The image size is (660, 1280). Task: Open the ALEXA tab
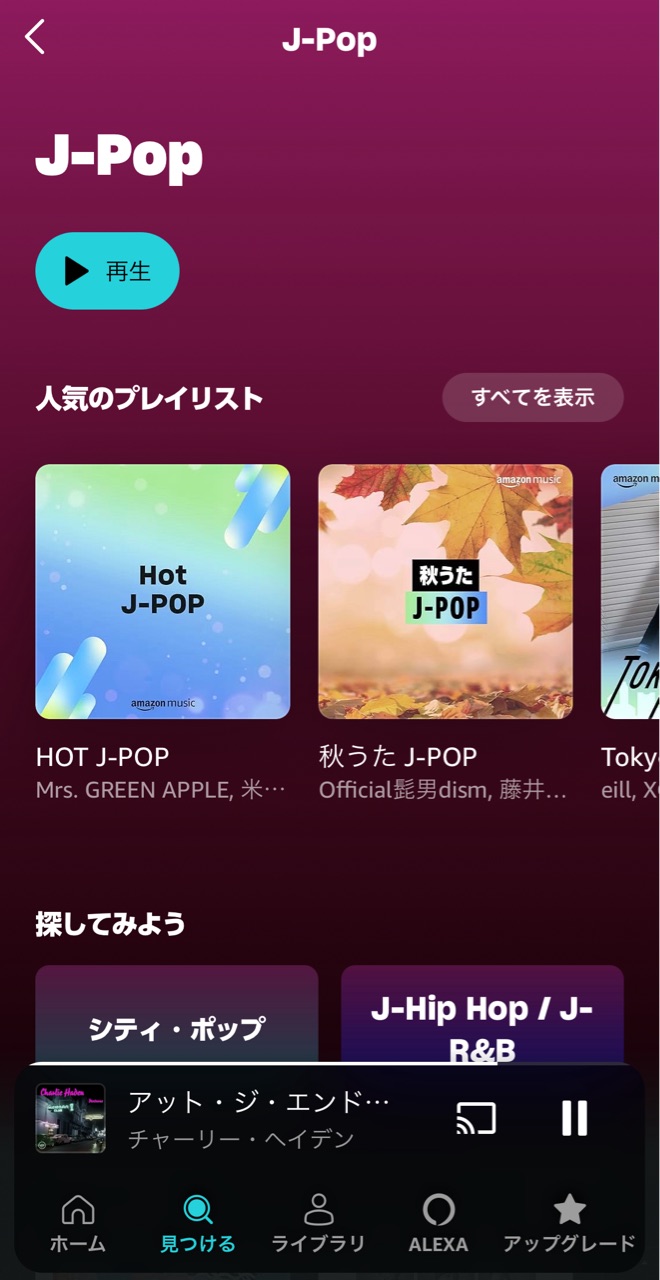point(438,1223)
